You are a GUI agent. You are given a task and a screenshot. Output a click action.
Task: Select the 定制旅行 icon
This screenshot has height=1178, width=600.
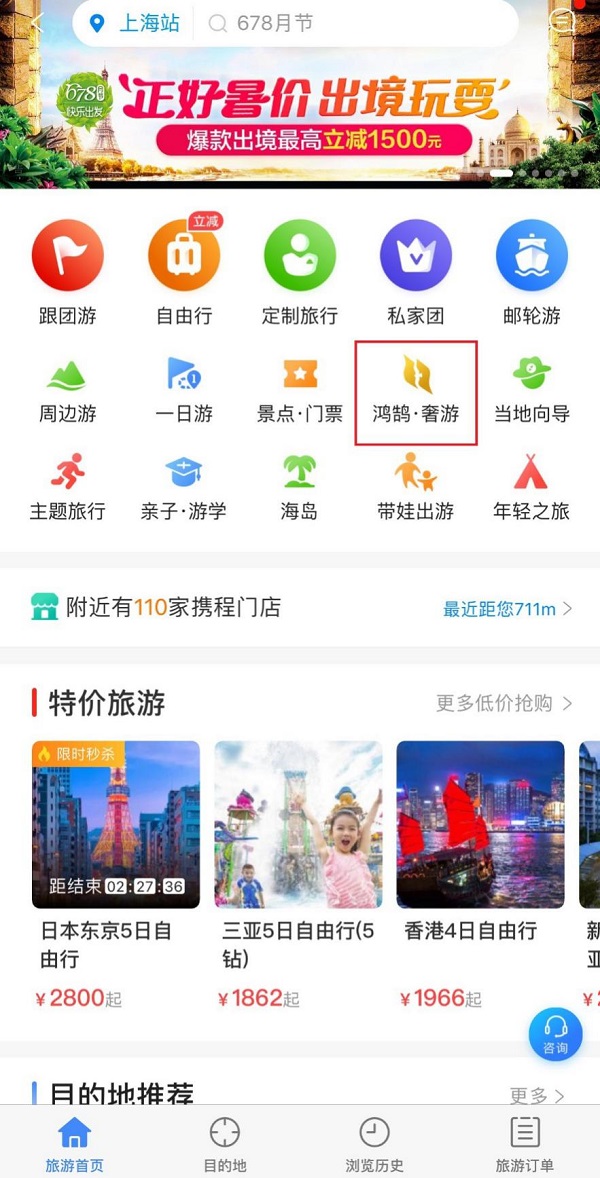300,256
